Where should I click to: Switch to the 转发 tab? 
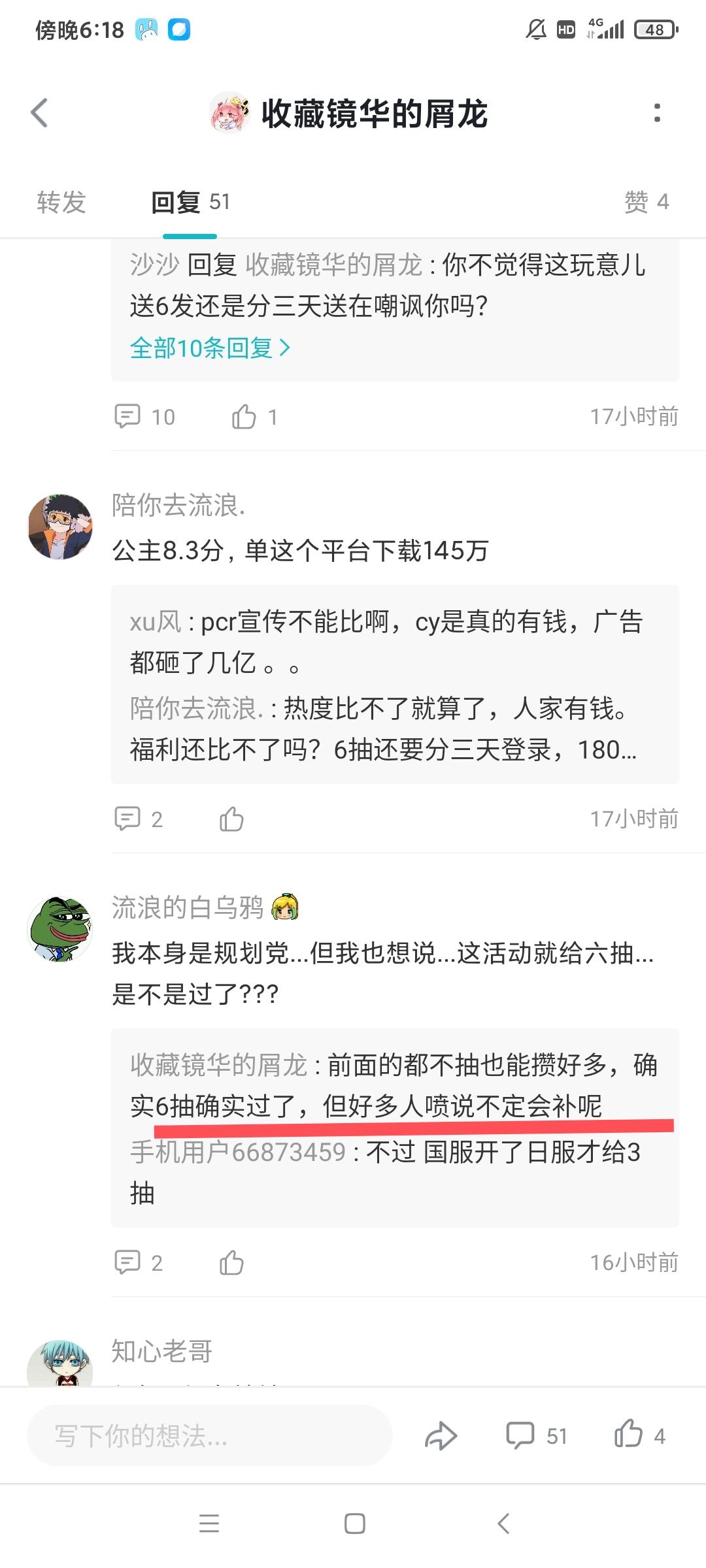click(x=61, y=202)
